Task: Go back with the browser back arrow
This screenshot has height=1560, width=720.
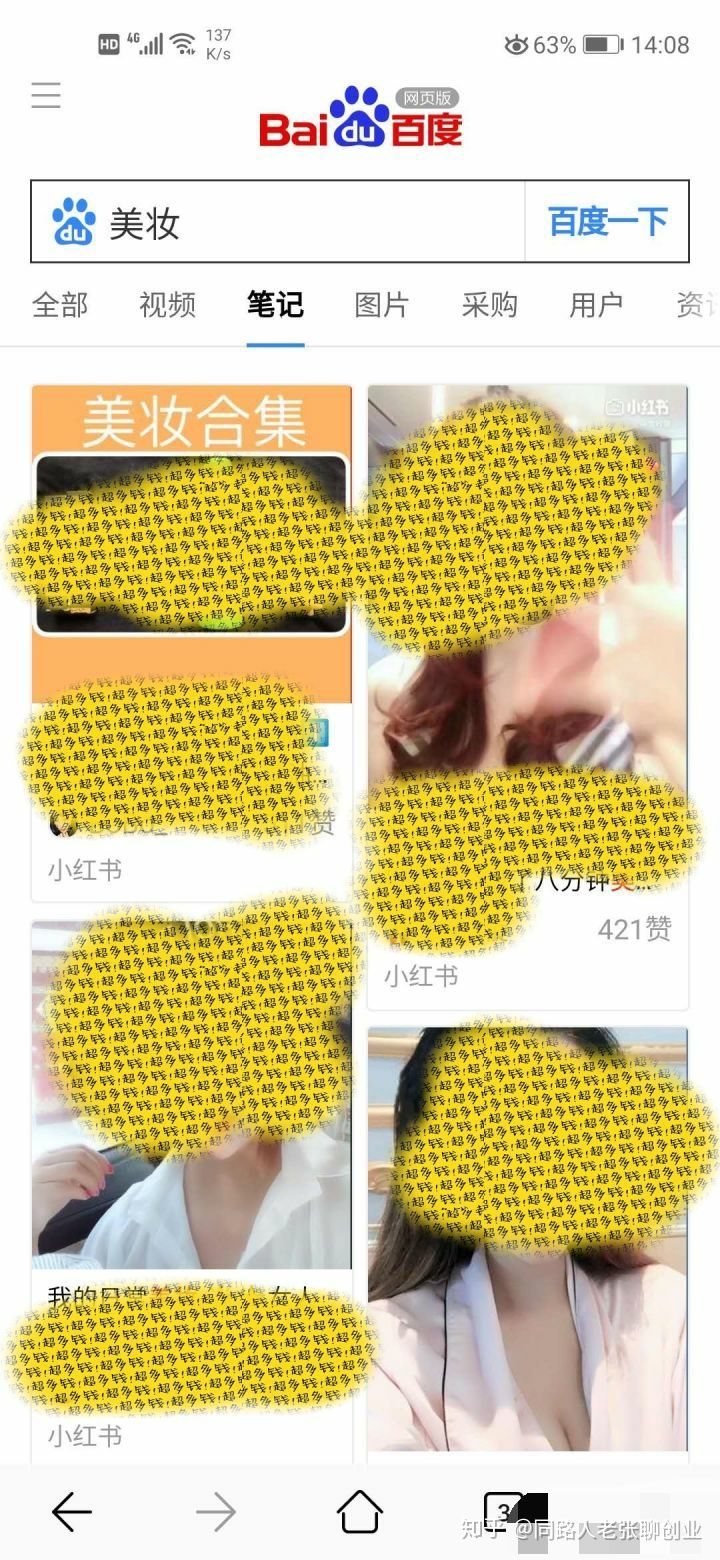Action: [72, 1511]
